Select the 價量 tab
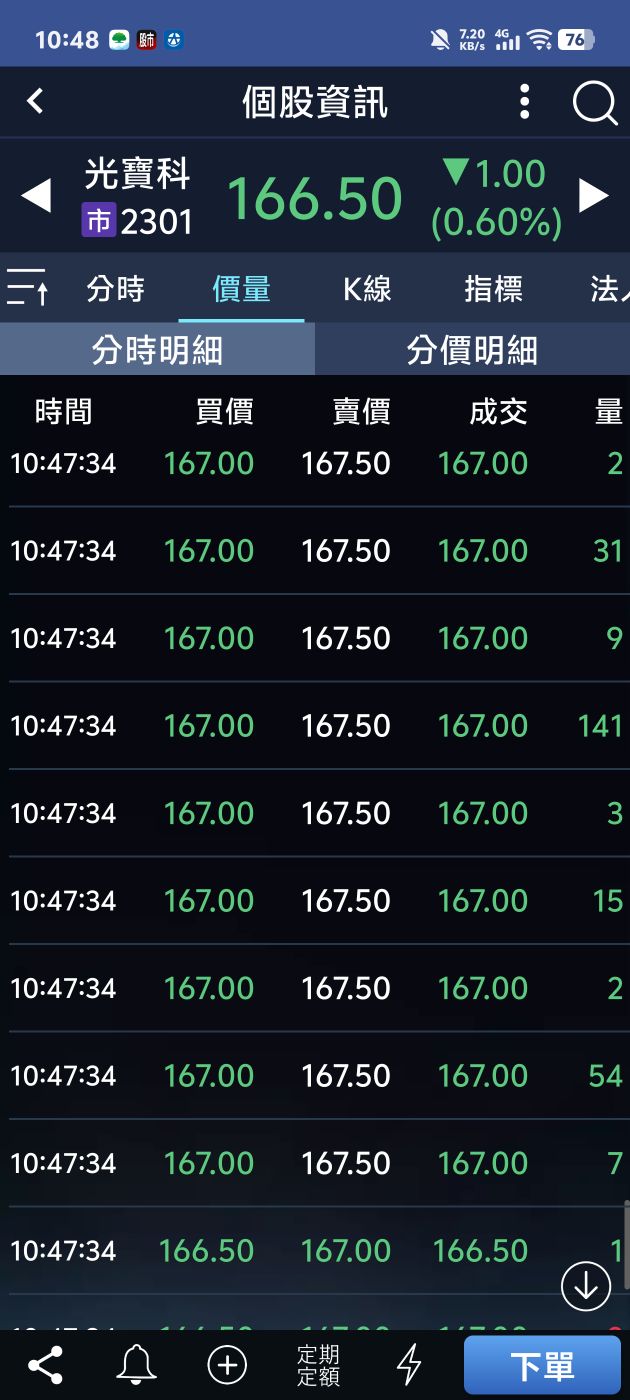 (x=241, y=289)
